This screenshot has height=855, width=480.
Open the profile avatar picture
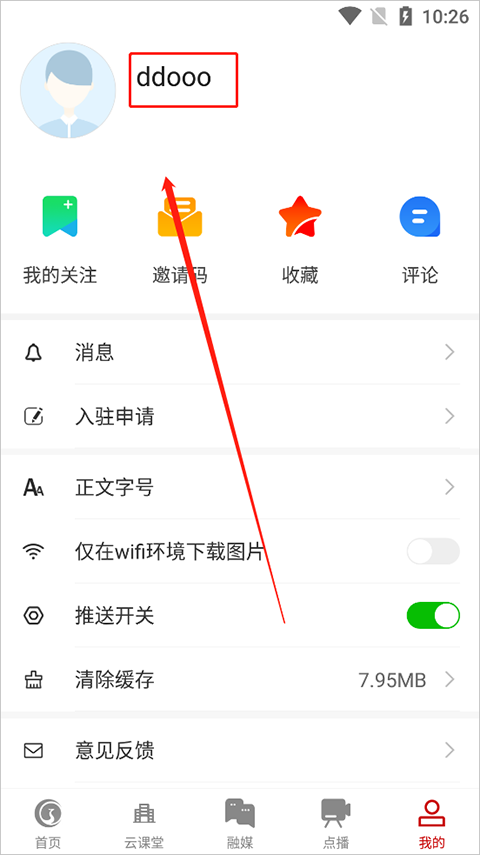click(68, 90)
